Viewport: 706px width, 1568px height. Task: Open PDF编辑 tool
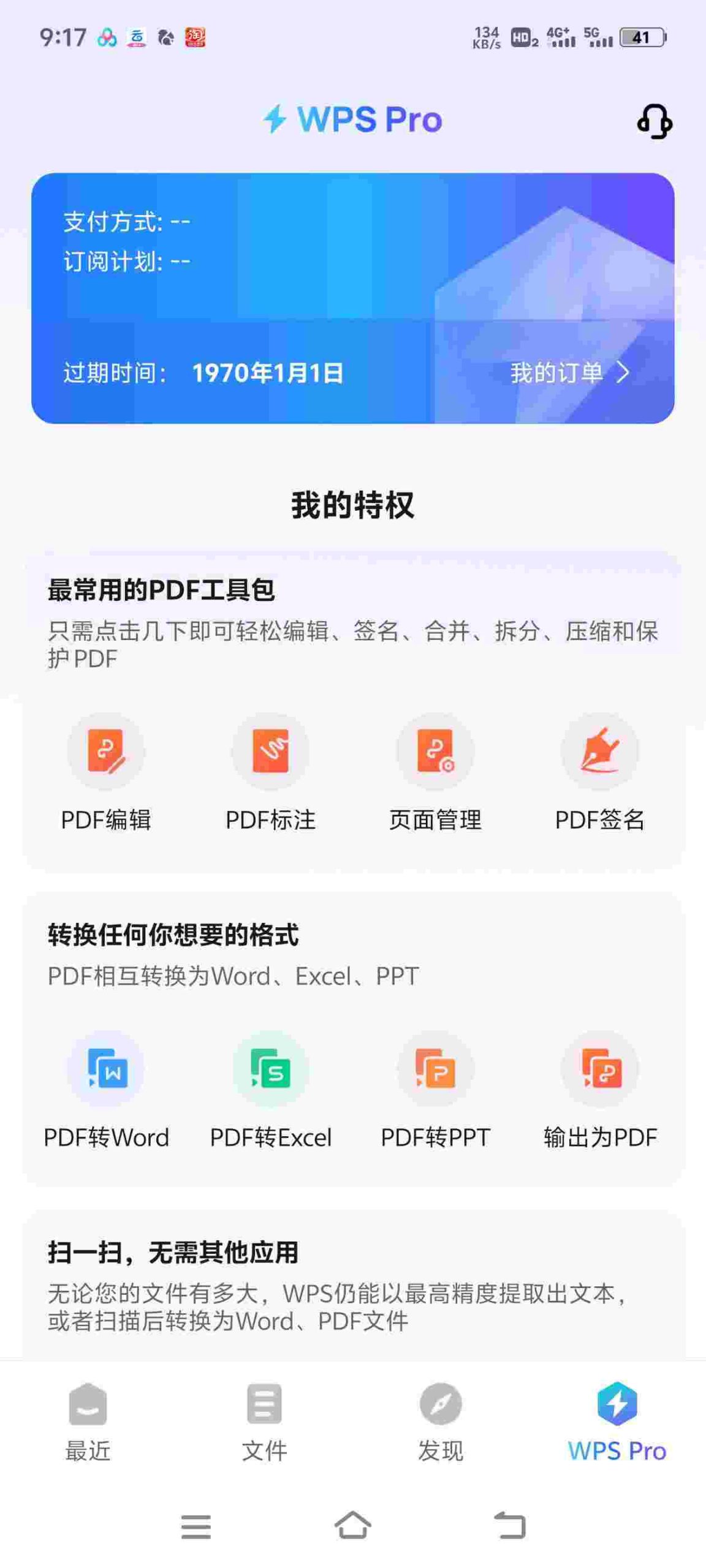click(x=106, y=773)
